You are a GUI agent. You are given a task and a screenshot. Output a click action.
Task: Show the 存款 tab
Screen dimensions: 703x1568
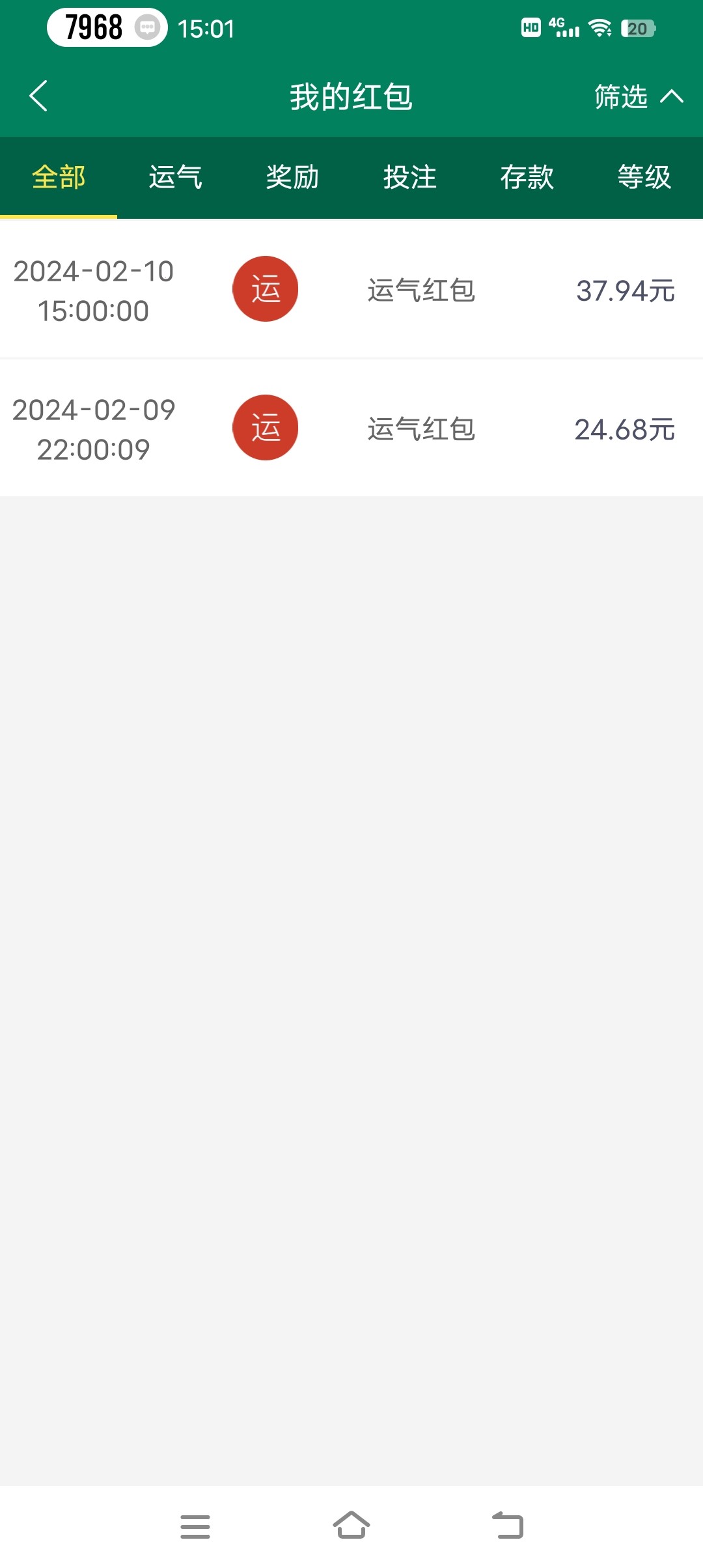(527, 177)
